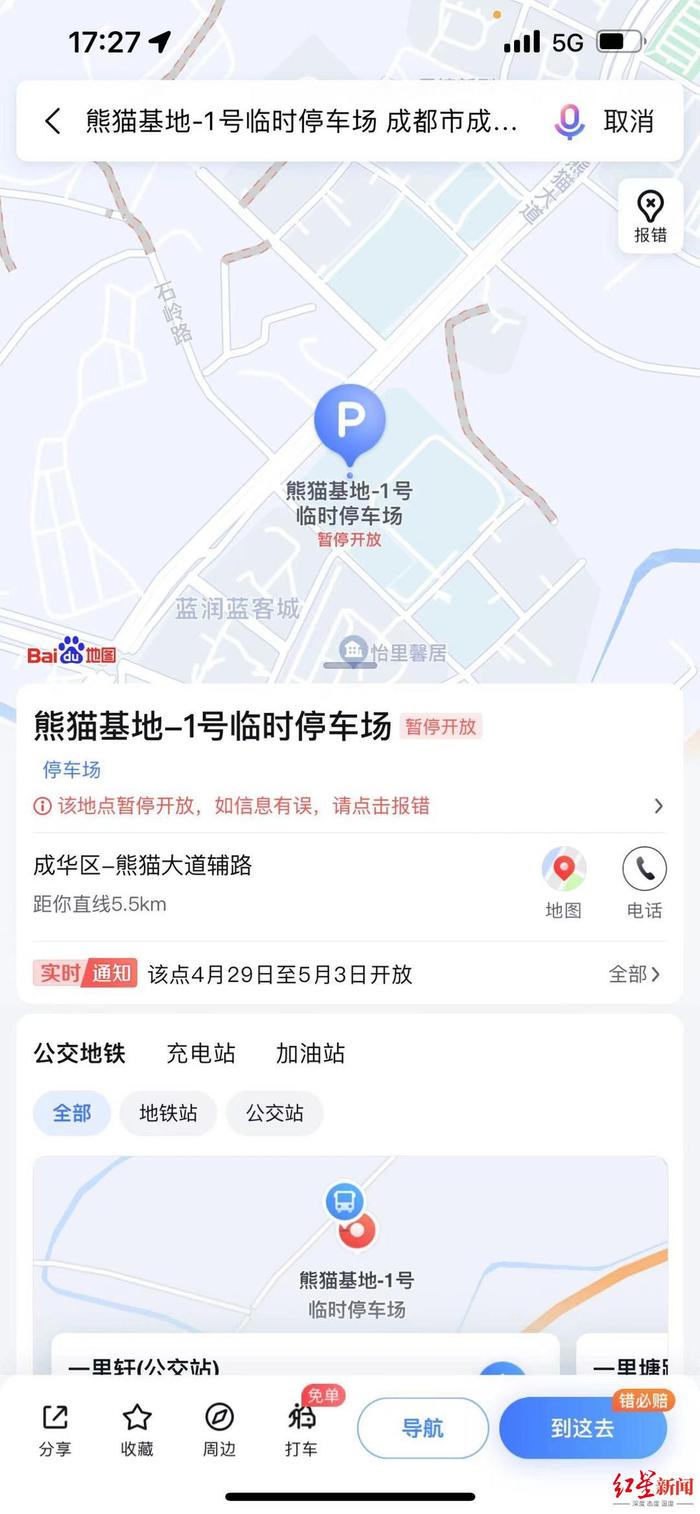Image resolution: width=700 pixels, height=1514 pixels.
Task: Open the 暂停开放 error report notice row
Action: tap(349, 805)
